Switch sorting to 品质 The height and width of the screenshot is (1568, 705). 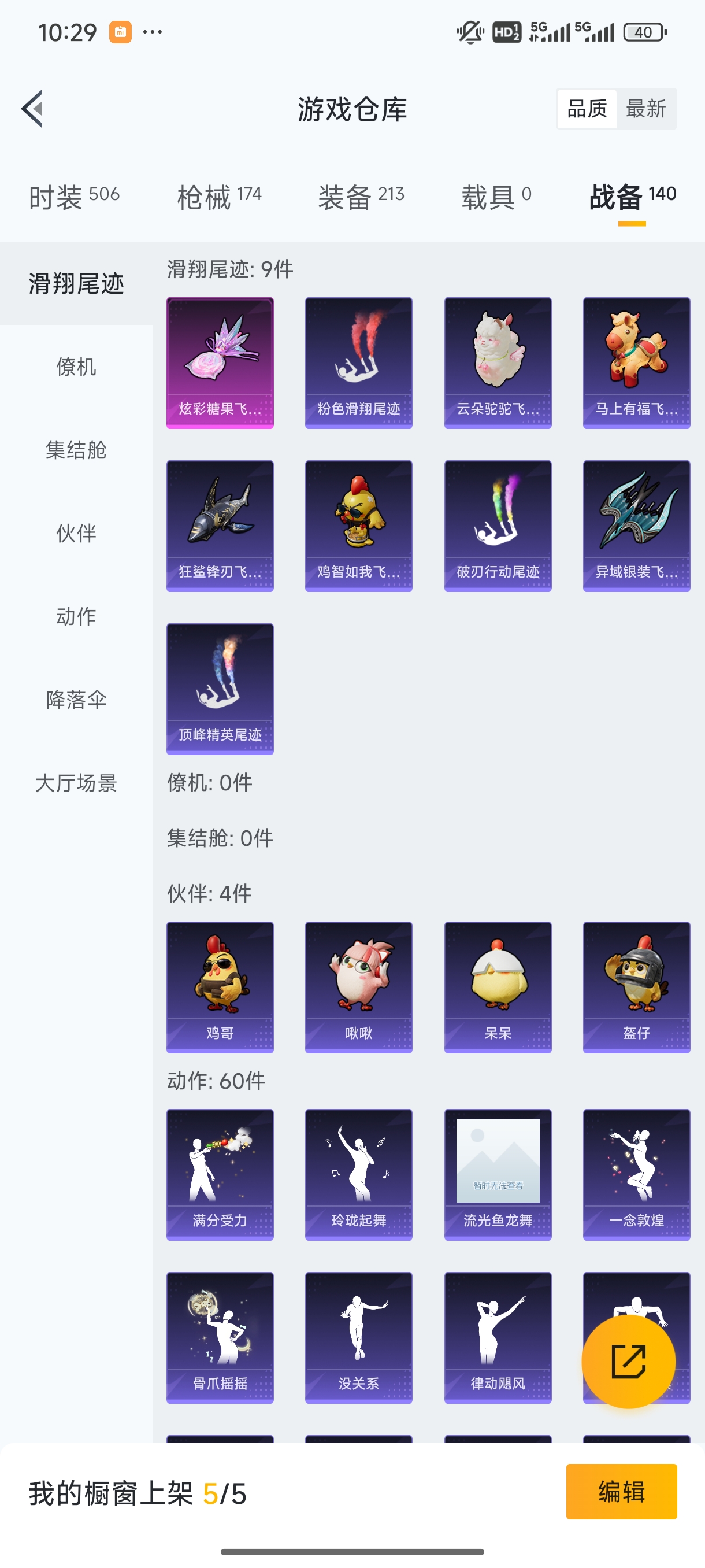pyautogui.click(x=587, y=108)
